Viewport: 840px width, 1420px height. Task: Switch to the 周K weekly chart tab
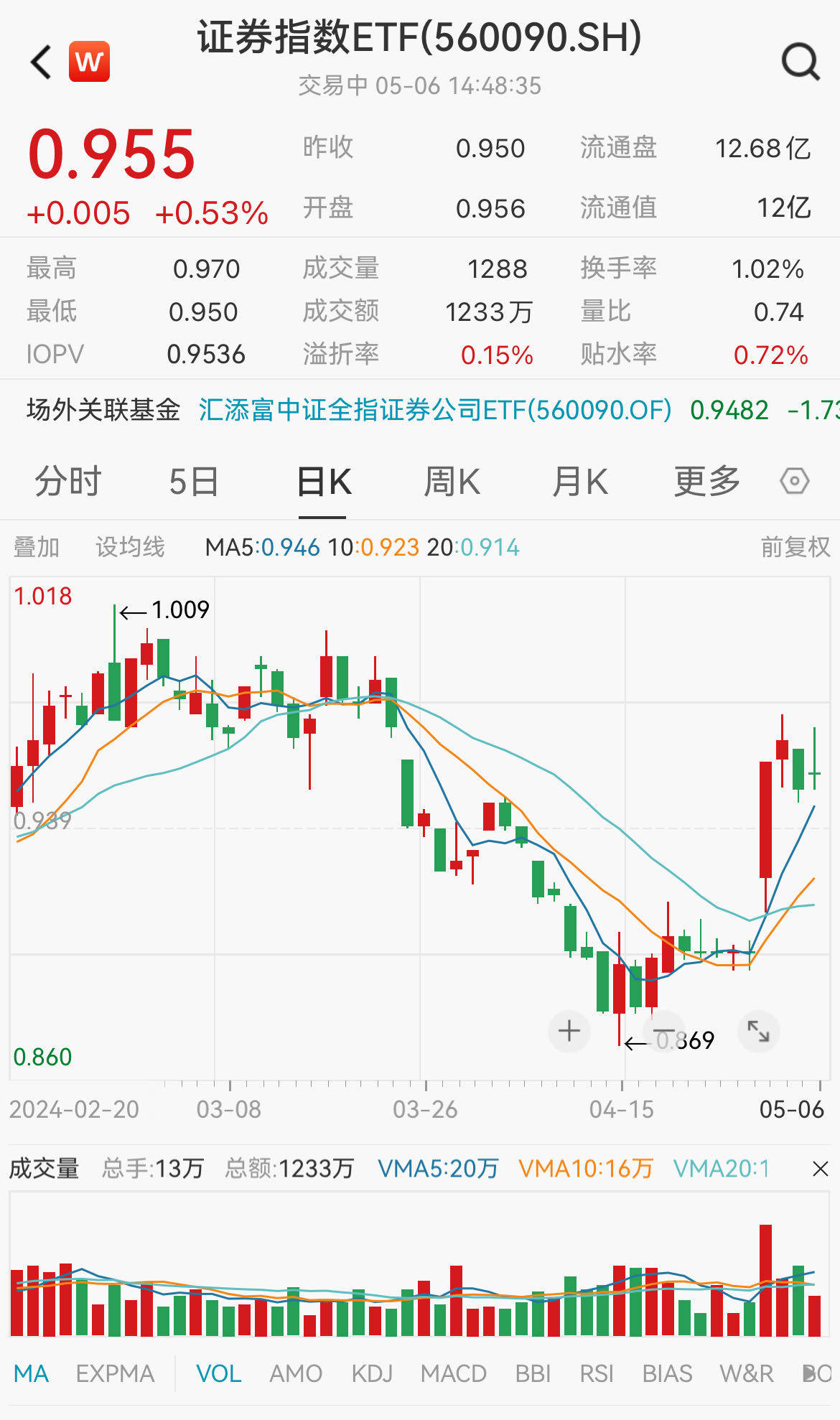coord(451,482)
